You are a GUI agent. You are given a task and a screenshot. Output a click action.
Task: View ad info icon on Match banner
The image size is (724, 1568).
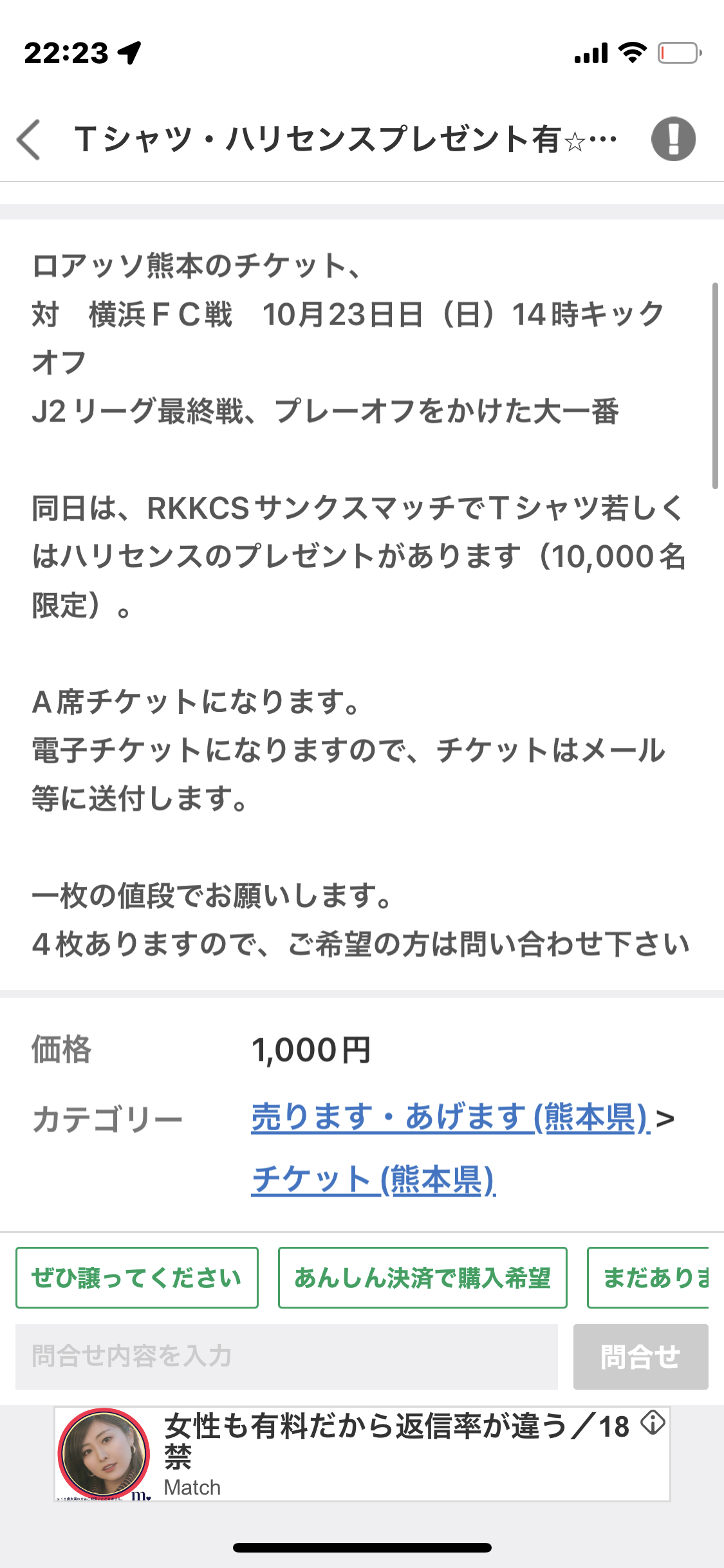pyautogui.click(x=653, y=1423)
